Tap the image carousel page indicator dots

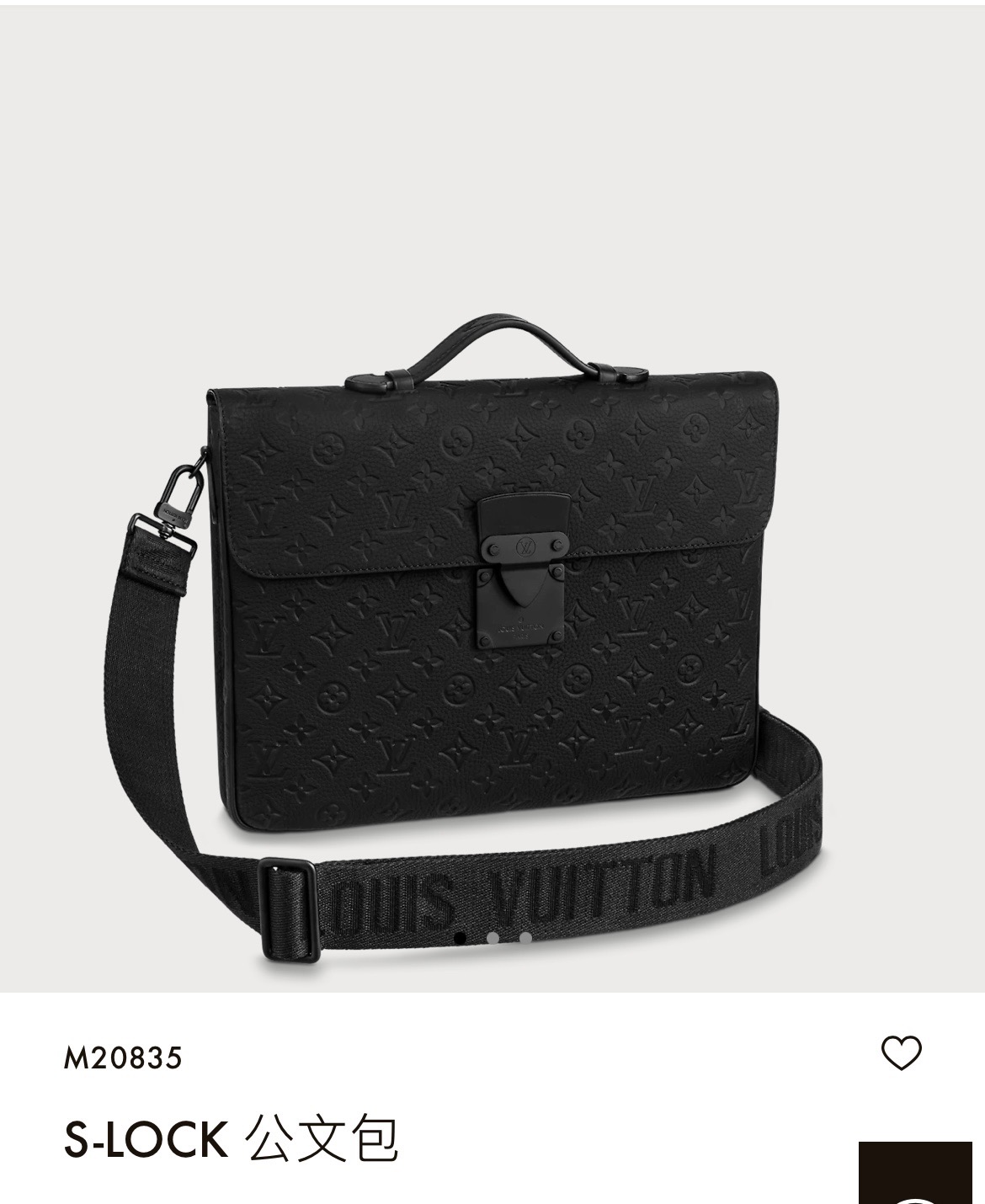click(492, 937)
